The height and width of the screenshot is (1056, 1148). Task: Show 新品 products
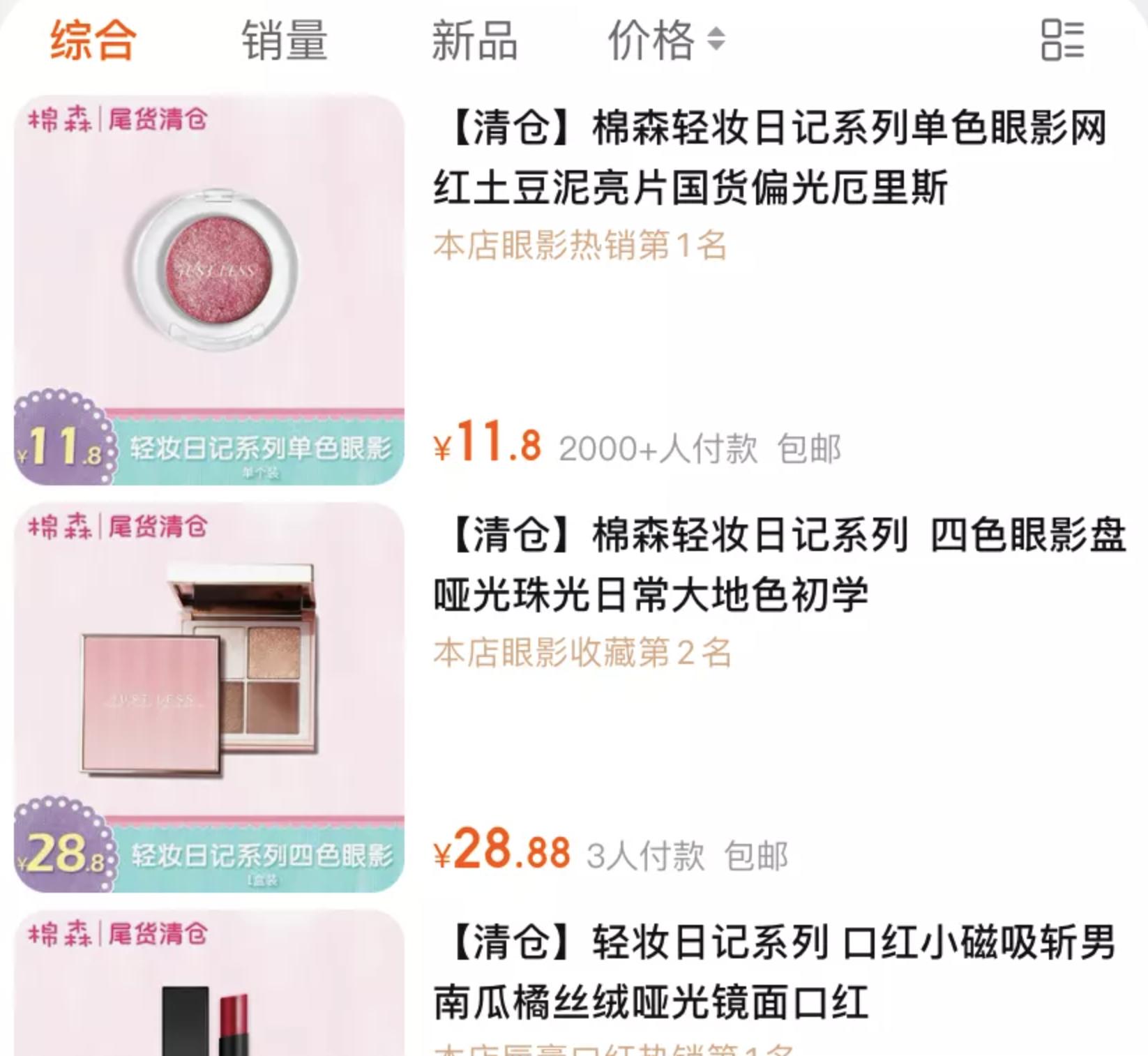[x=474, y=40]
